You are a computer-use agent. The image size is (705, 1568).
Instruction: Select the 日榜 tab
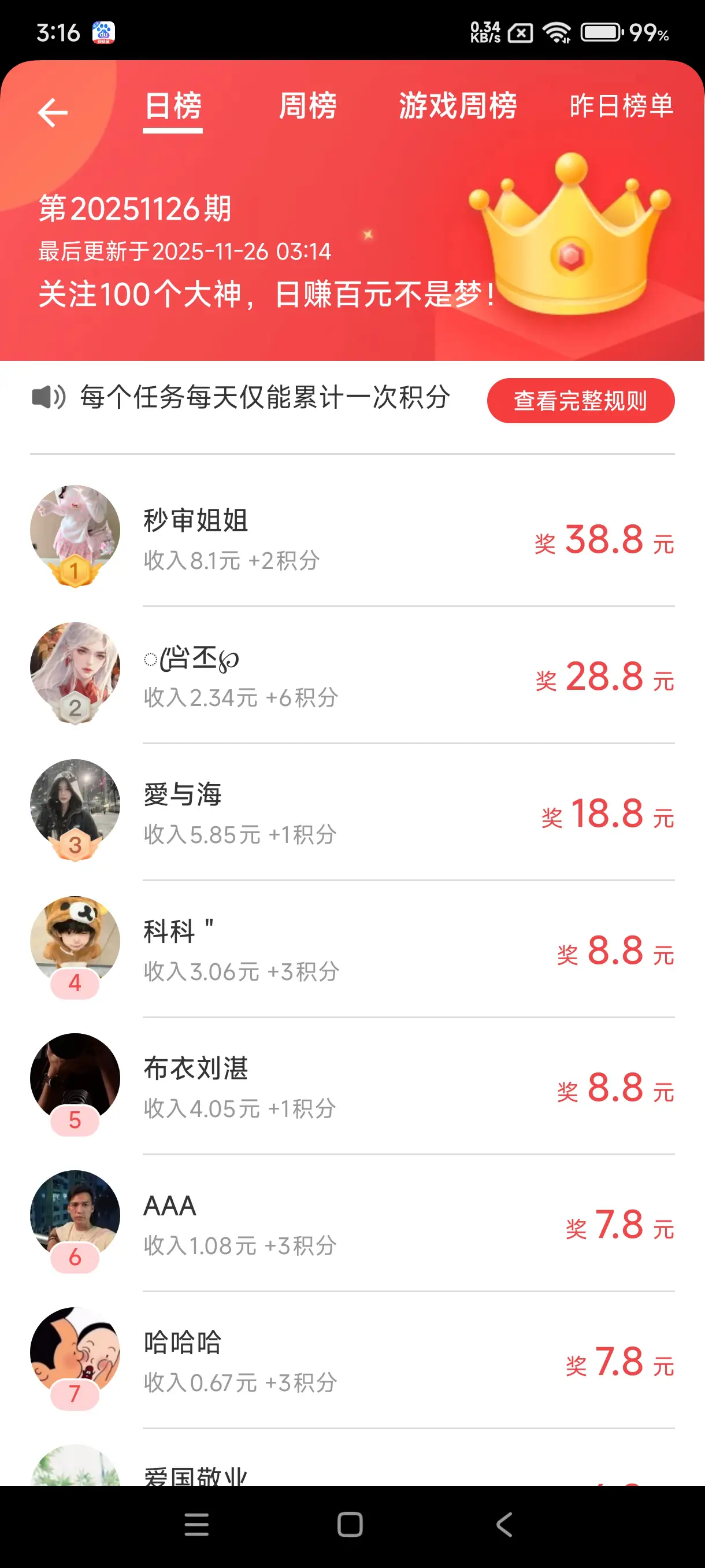click(x=173, y=106)
